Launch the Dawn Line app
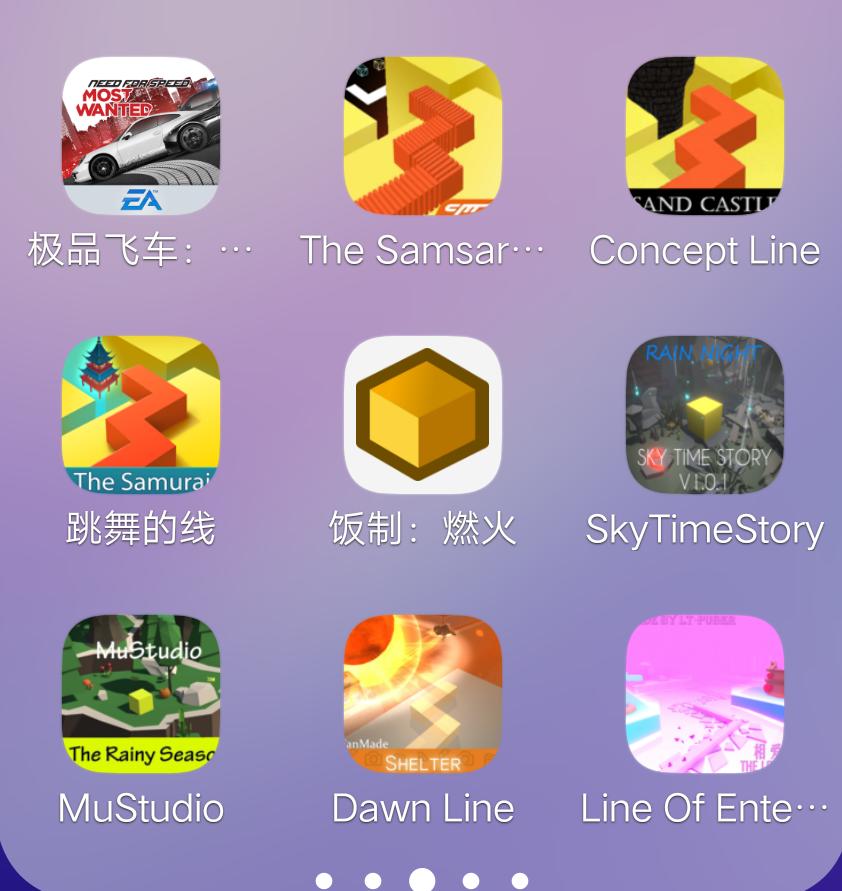Screen dimensions: 842x891 (x=422, y=694)
